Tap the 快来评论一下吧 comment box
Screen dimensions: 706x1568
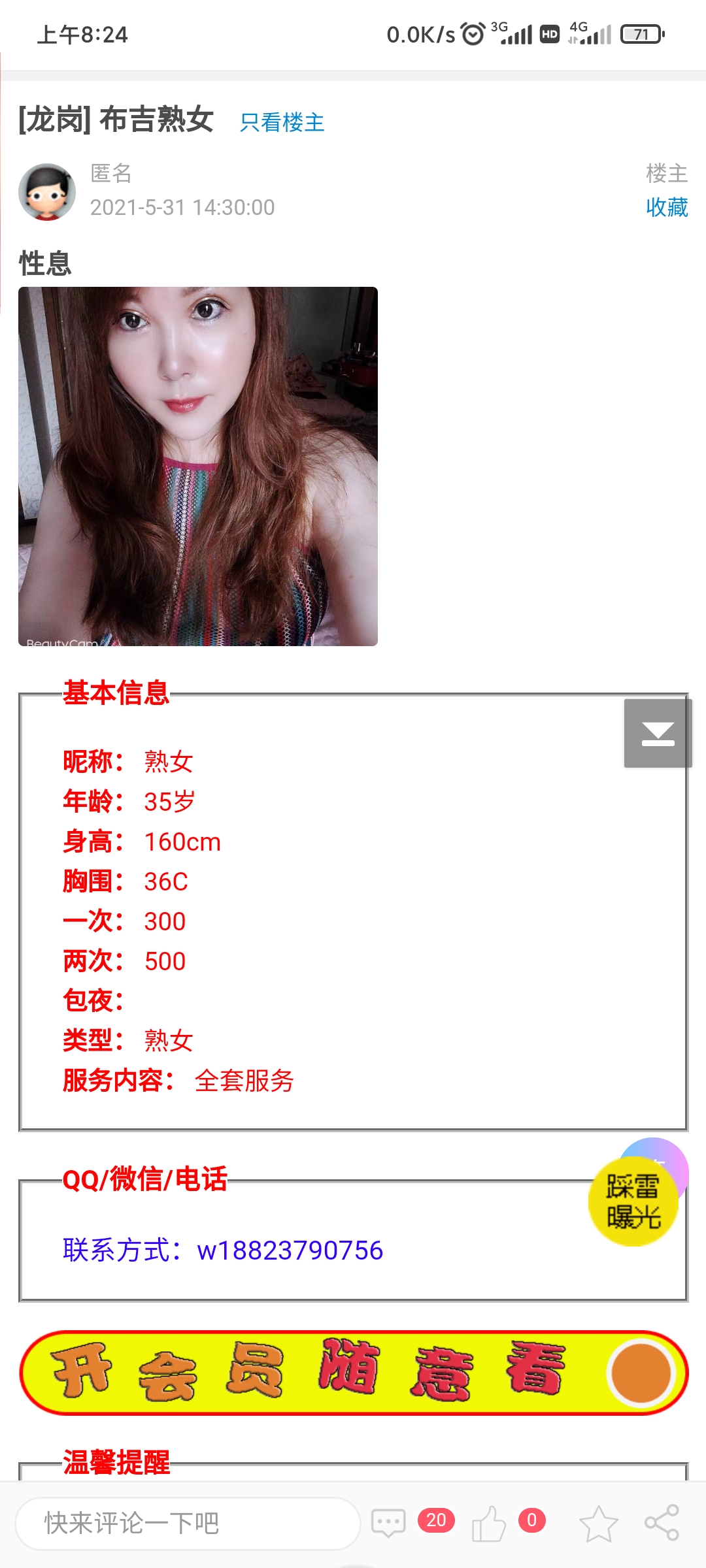pyautogui.click(x=188, y=1523)
